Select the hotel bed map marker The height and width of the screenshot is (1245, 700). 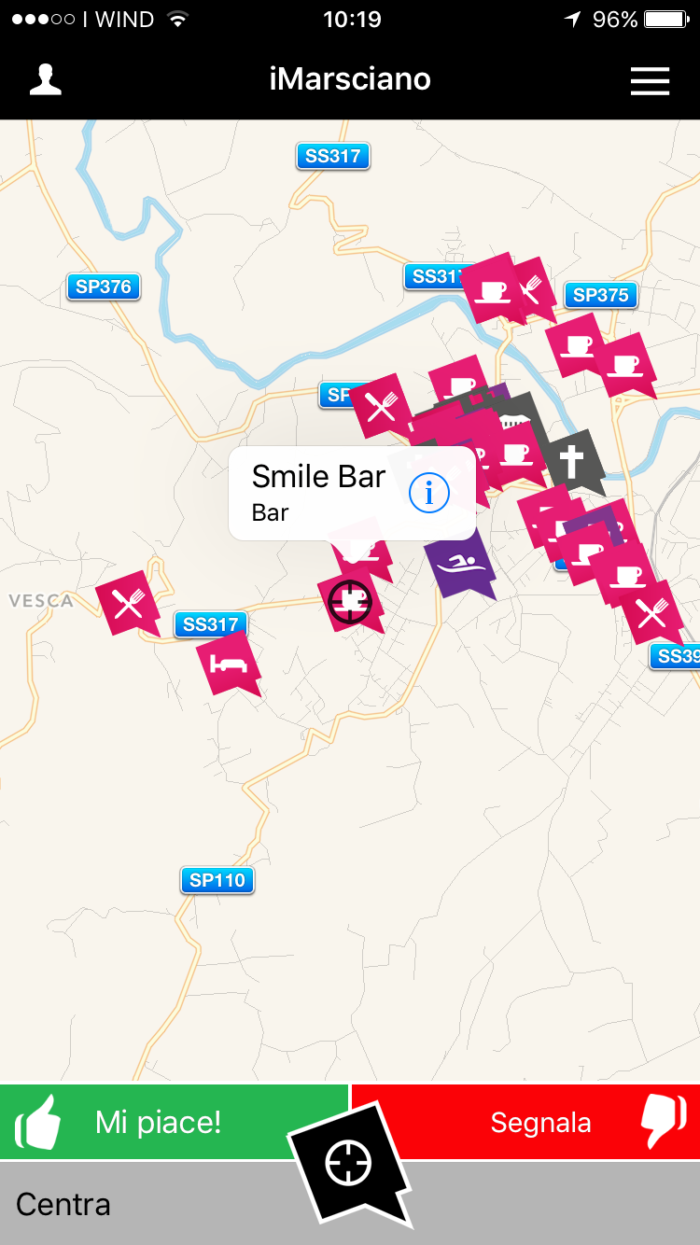pyautogui.click(x=229, y=661)
